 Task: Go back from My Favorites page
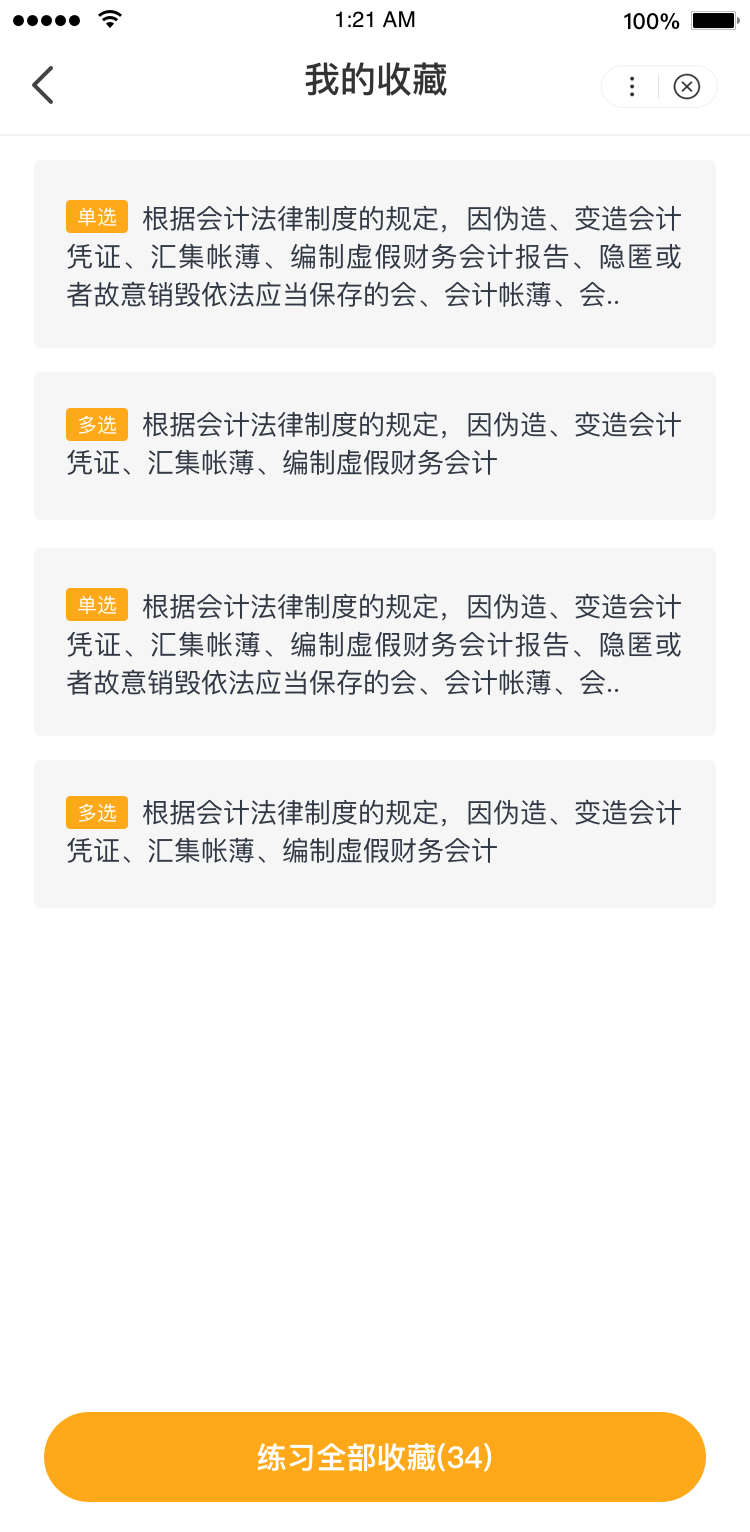click(42, 85)
